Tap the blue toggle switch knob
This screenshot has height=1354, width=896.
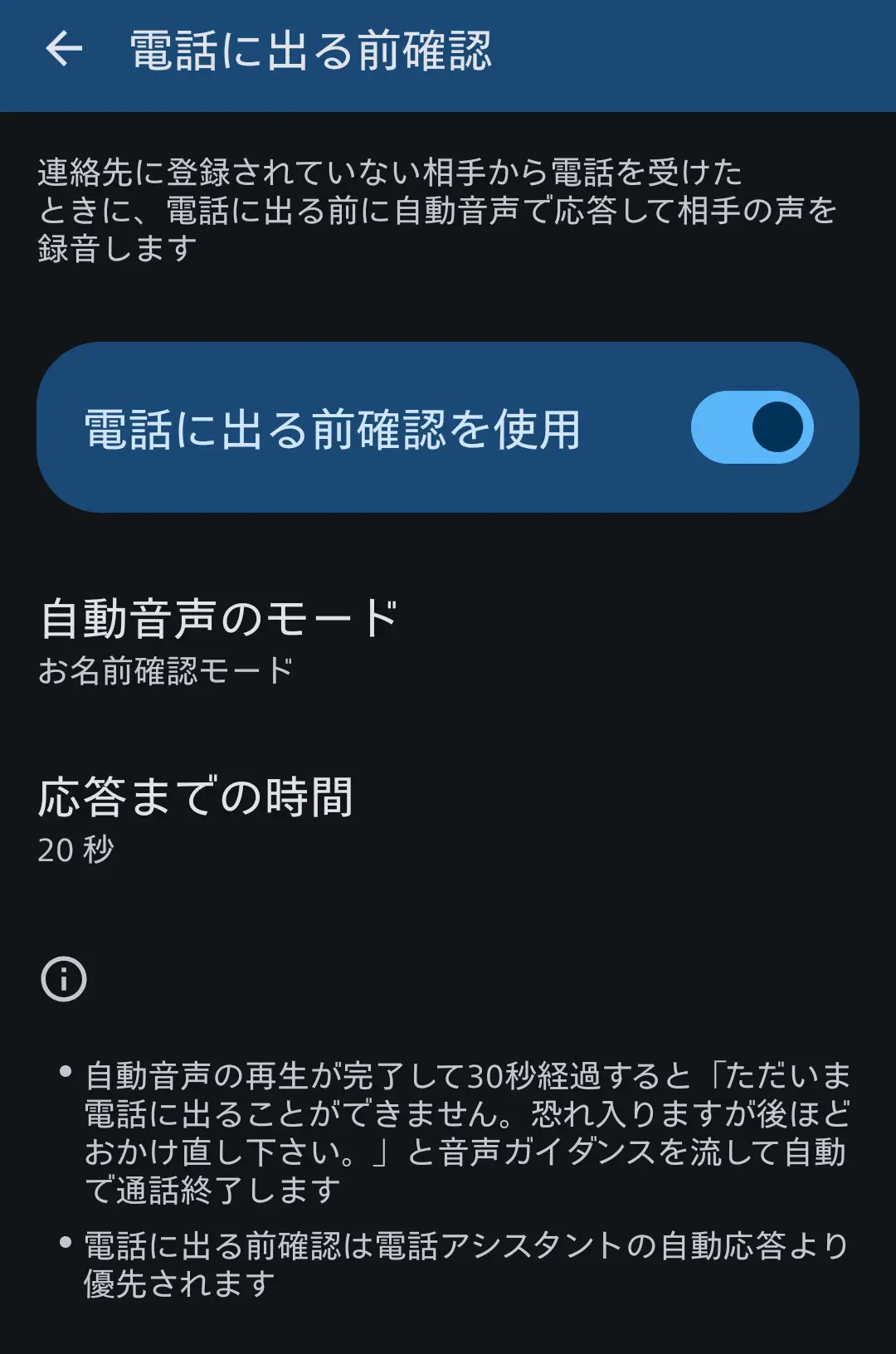pos(777,426)
